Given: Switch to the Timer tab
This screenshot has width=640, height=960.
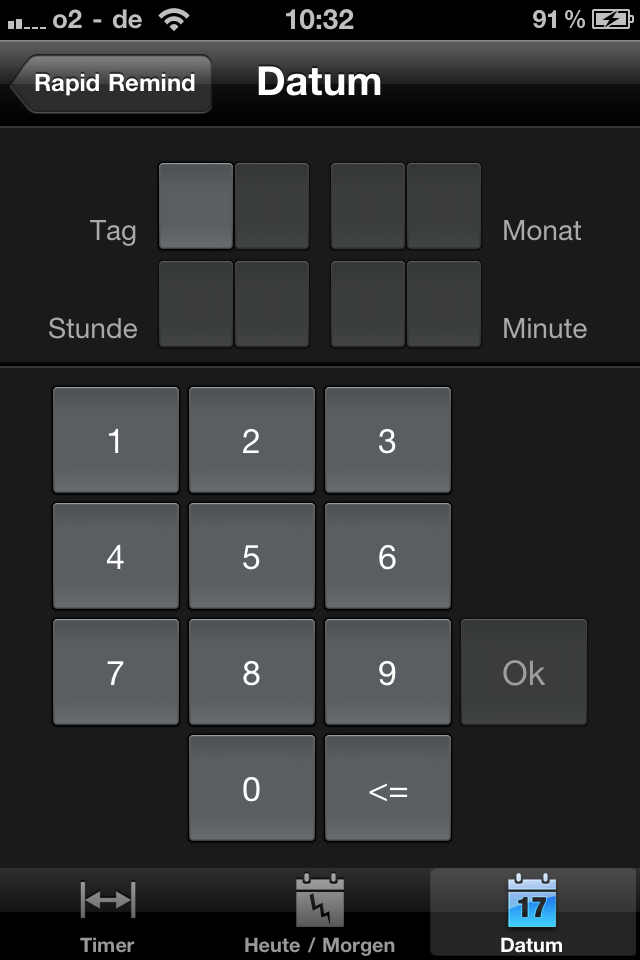Looking at the screenshot, I should 107,914.
